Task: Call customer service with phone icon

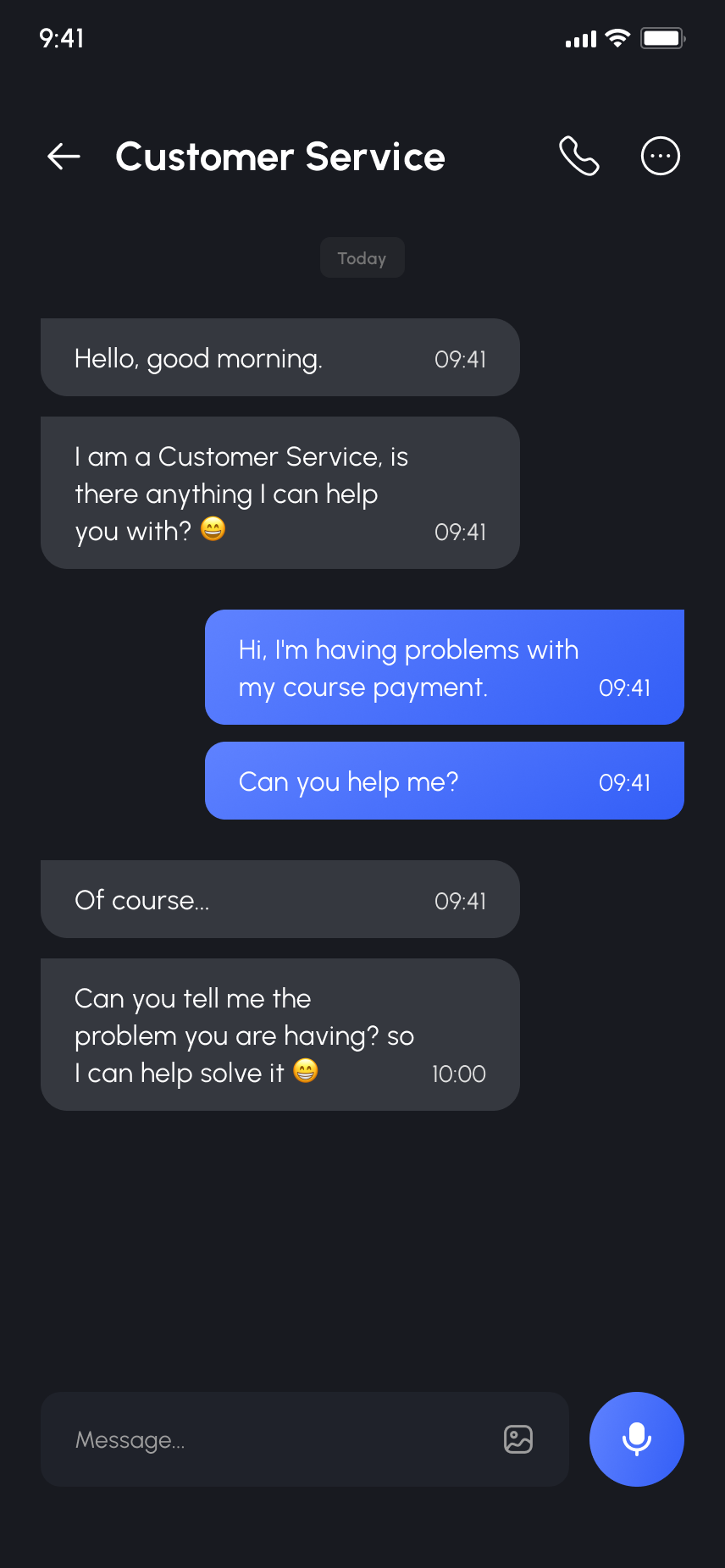Action: (x=579, y=157)
